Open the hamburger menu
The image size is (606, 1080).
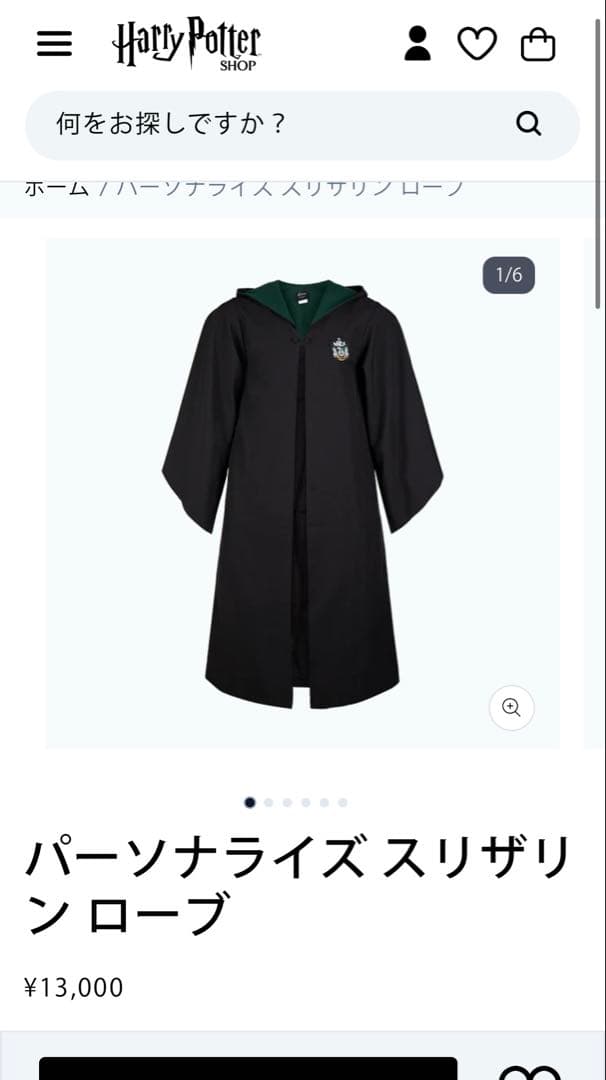click(x=54, y=44)
